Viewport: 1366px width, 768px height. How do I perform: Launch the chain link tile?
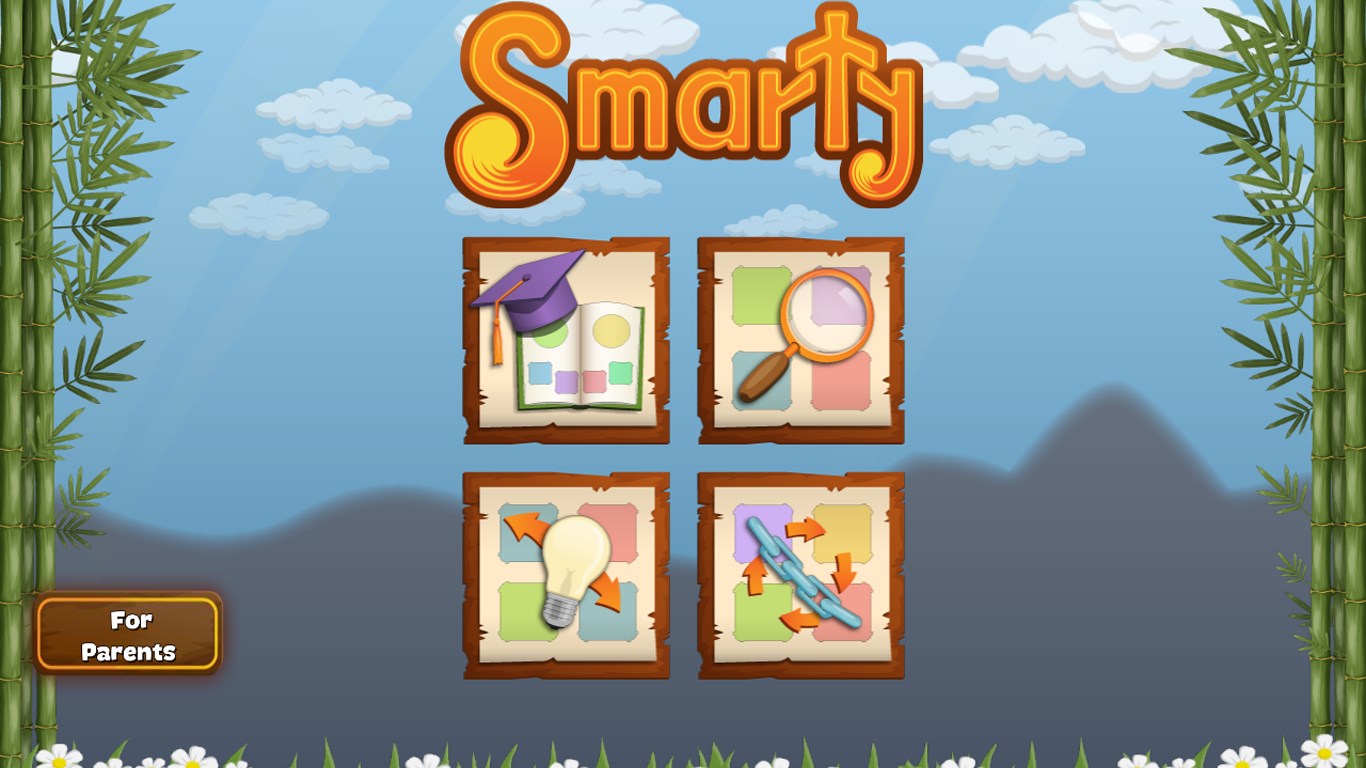click(801, 575)
